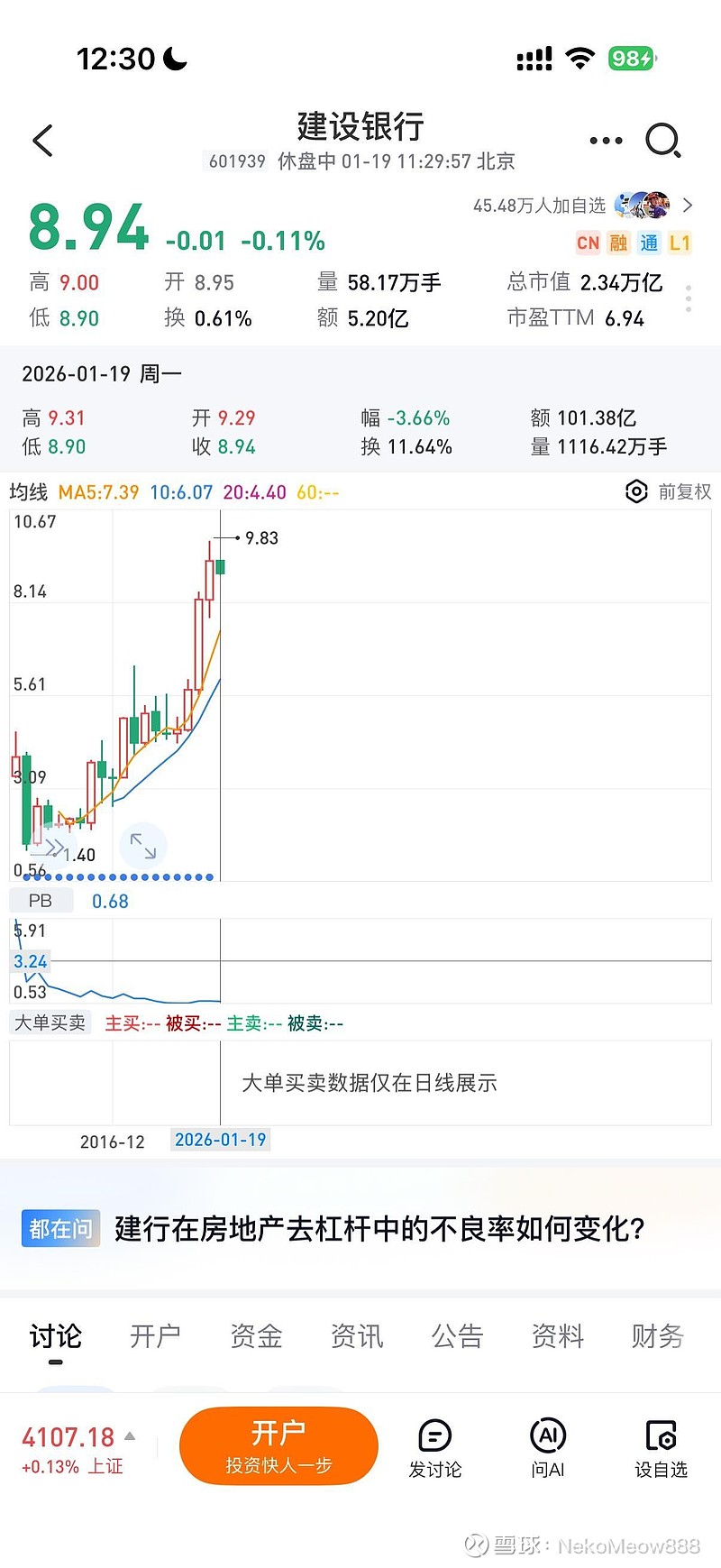Open the search icon
The height and width of the screenshot is (1568, 721).
pos(664,141)
